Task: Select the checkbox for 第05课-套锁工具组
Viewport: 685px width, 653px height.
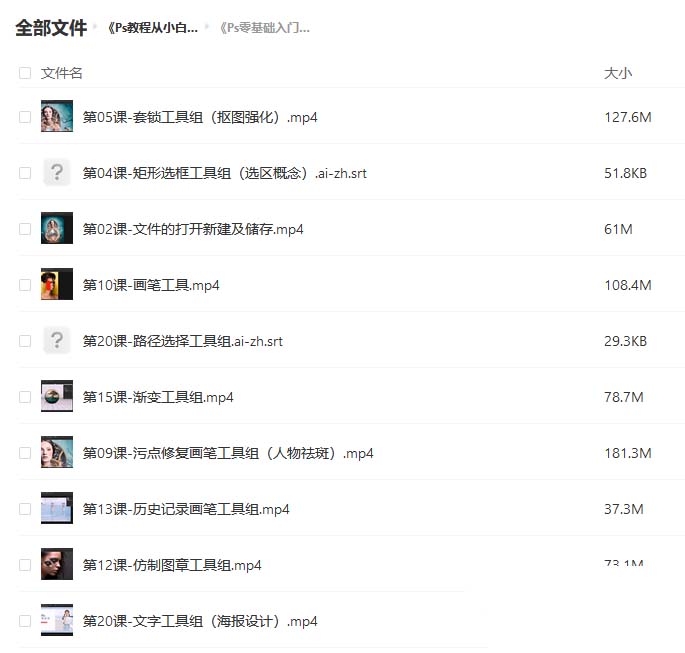Action: (x=25, y=117)
